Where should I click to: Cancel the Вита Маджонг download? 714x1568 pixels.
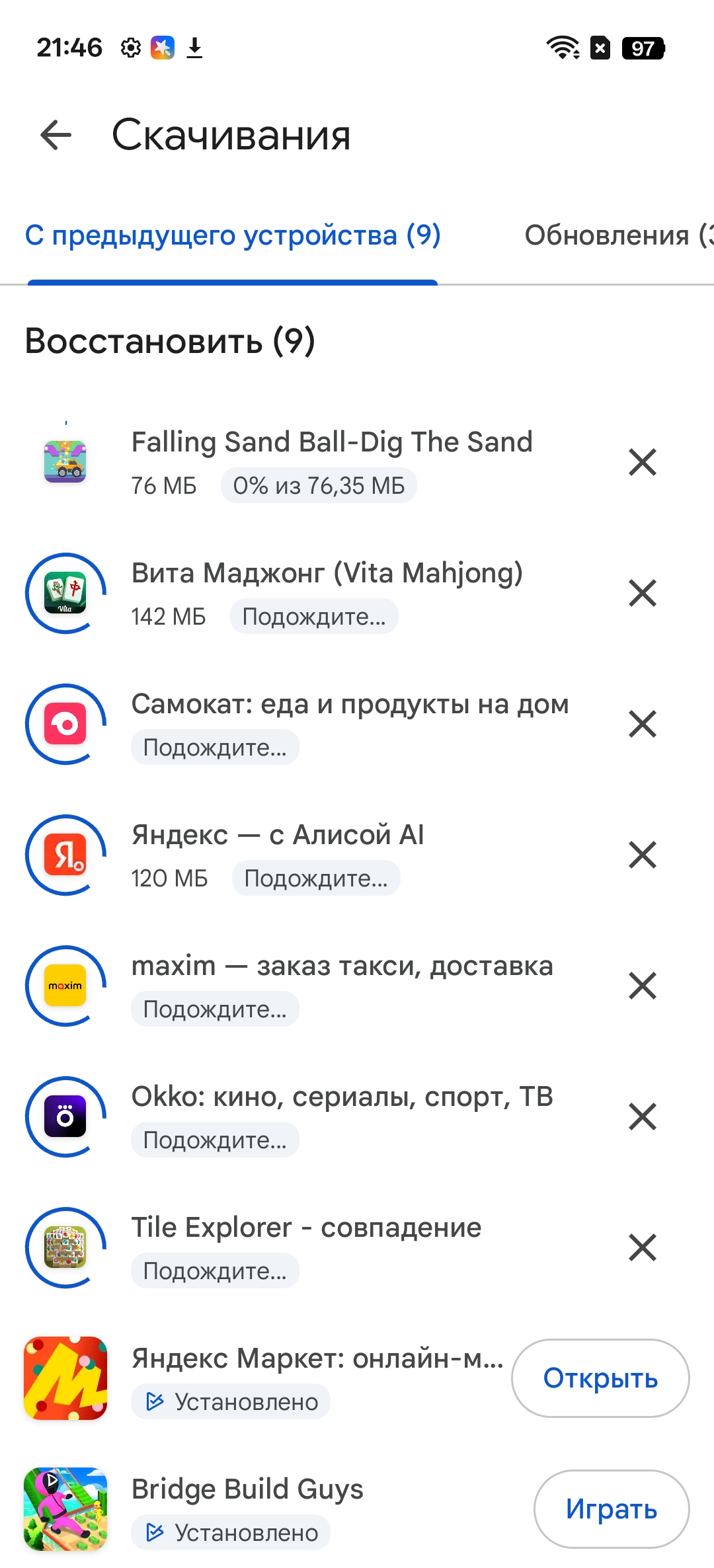click(x=642, y=593)
